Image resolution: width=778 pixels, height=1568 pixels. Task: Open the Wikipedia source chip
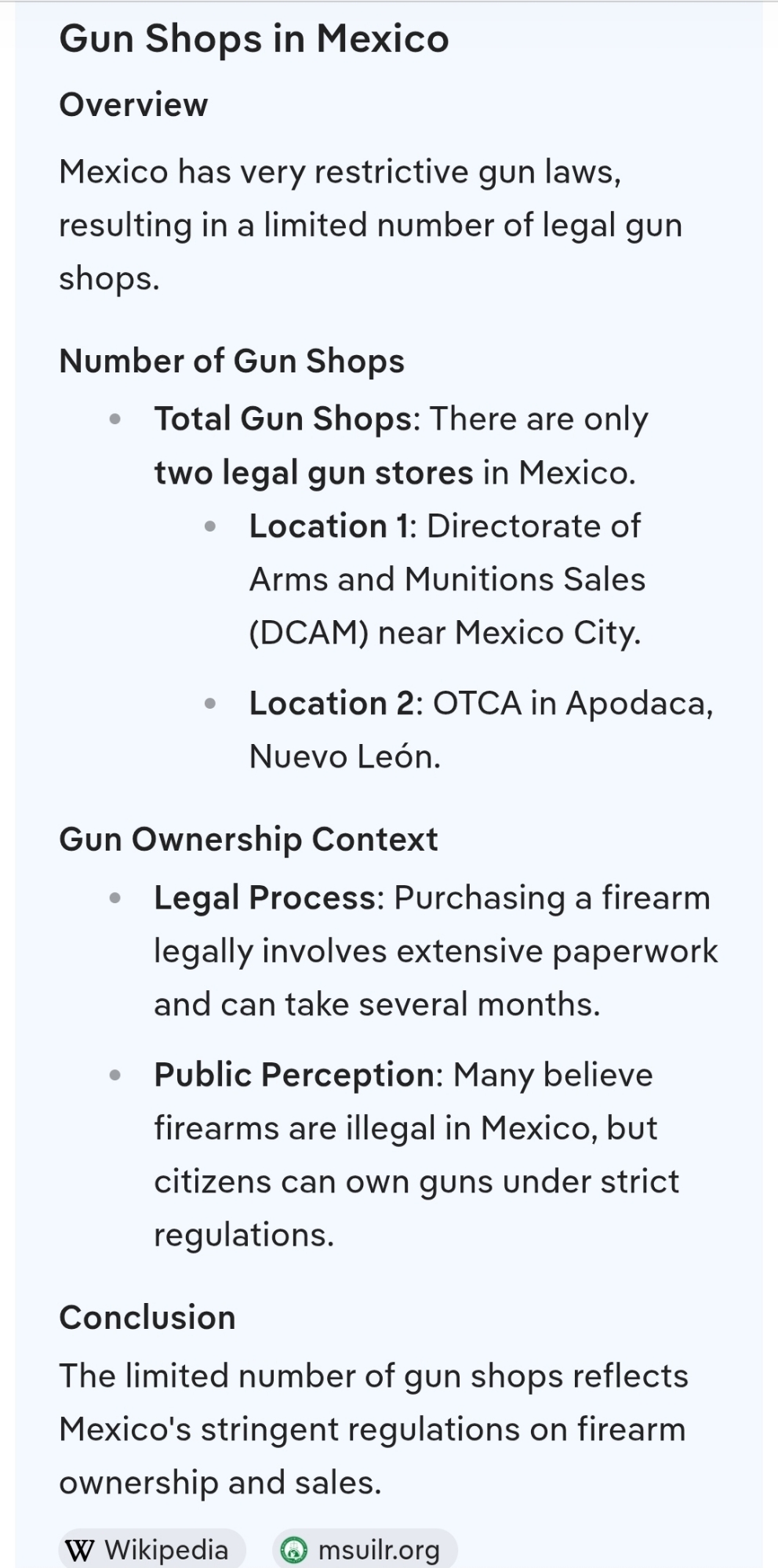tap(151, 1549)
